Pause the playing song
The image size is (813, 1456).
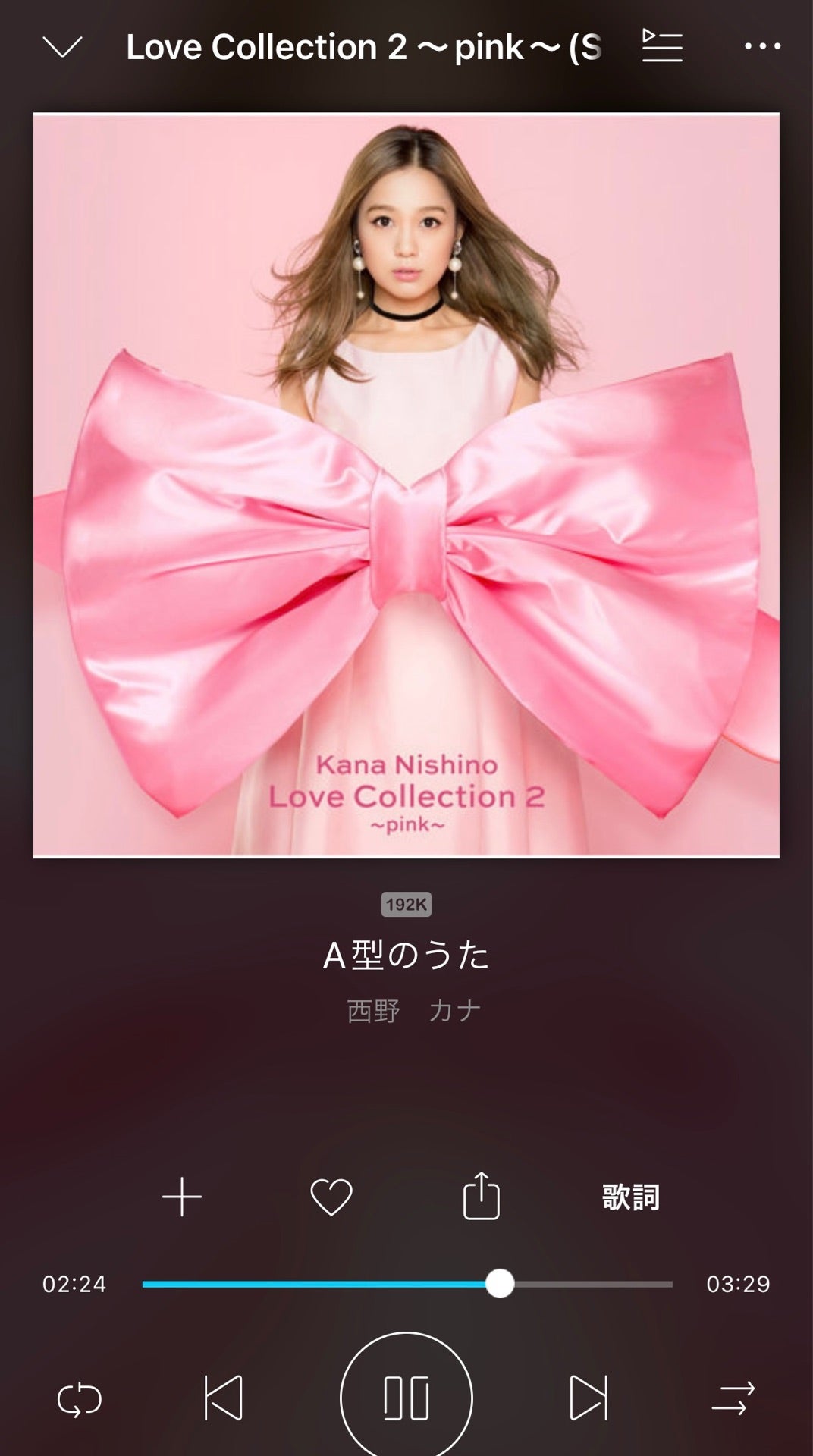[x=406, y=1398]
